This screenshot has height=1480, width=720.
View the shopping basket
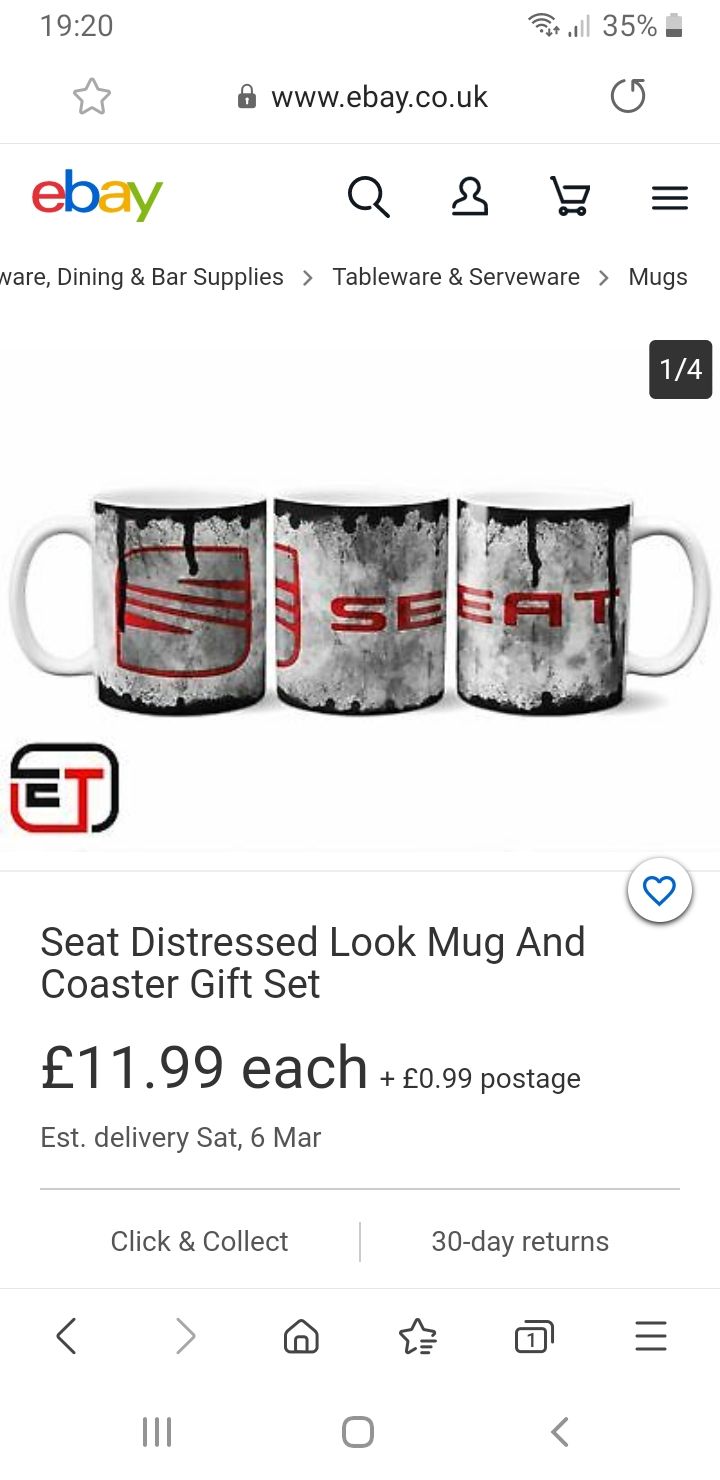[x=570, y=197]
